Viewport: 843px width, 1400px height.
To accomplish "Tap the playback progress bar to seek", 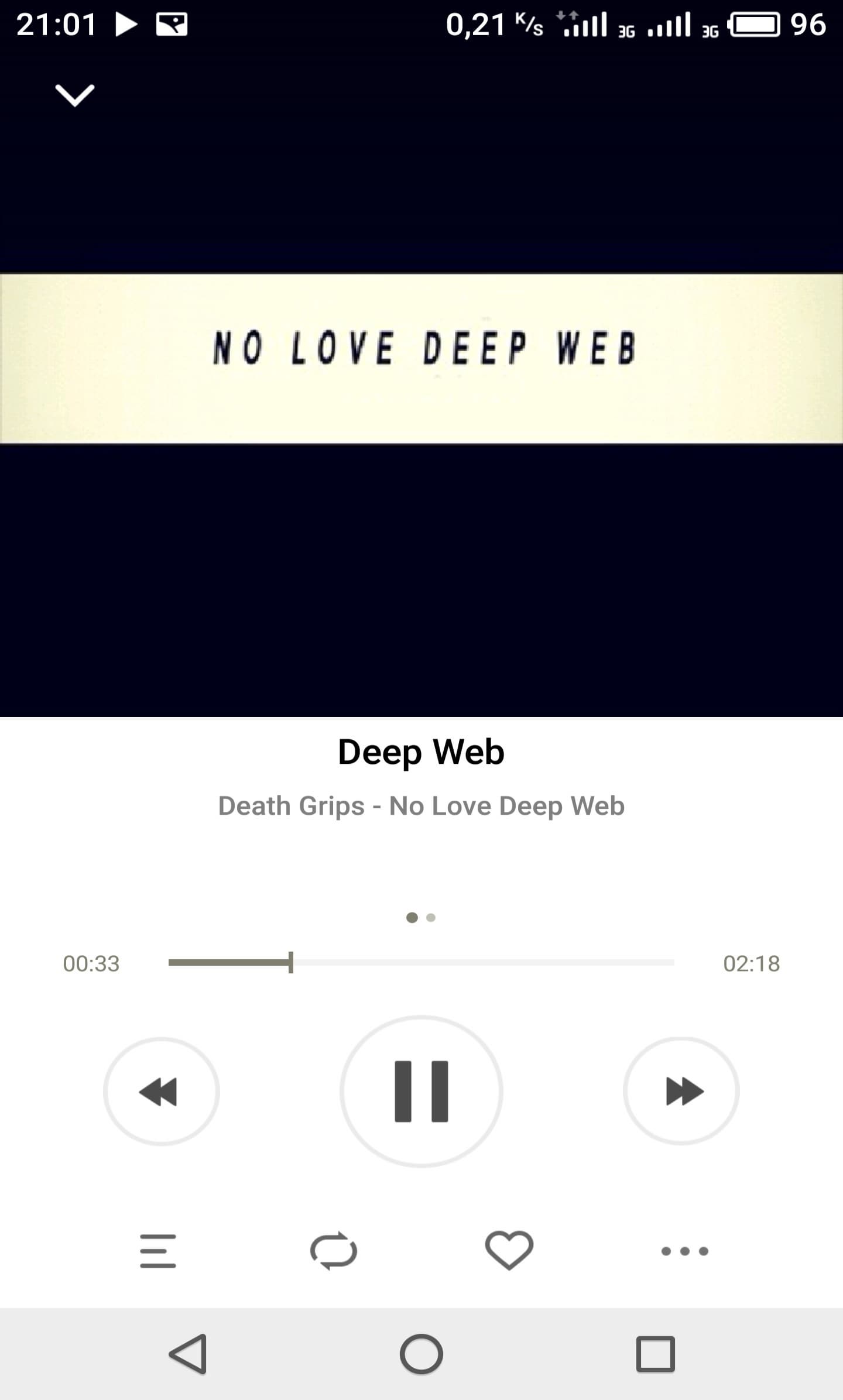I will point(421,962).
